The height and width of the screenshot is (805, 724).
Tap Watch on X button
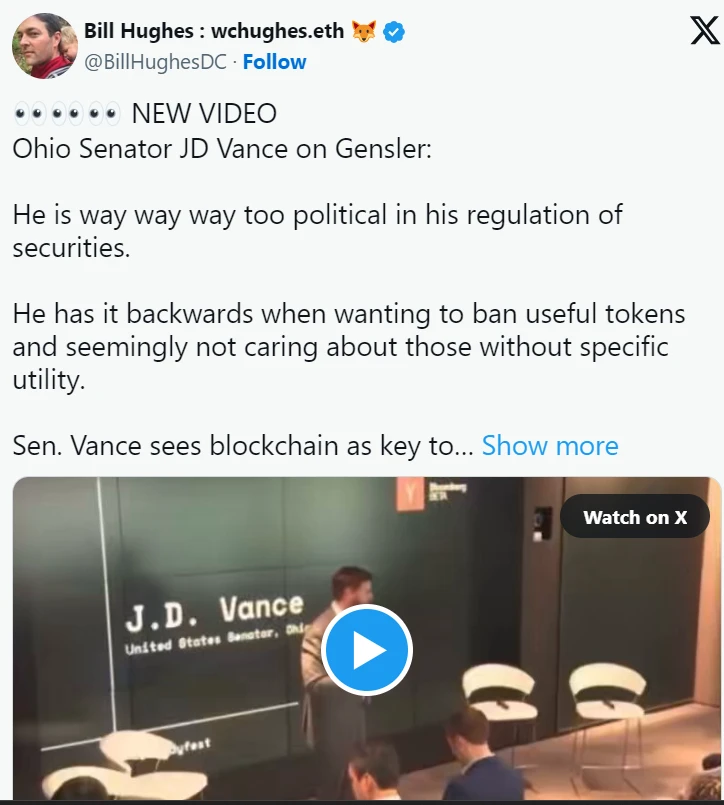(634, 517)
